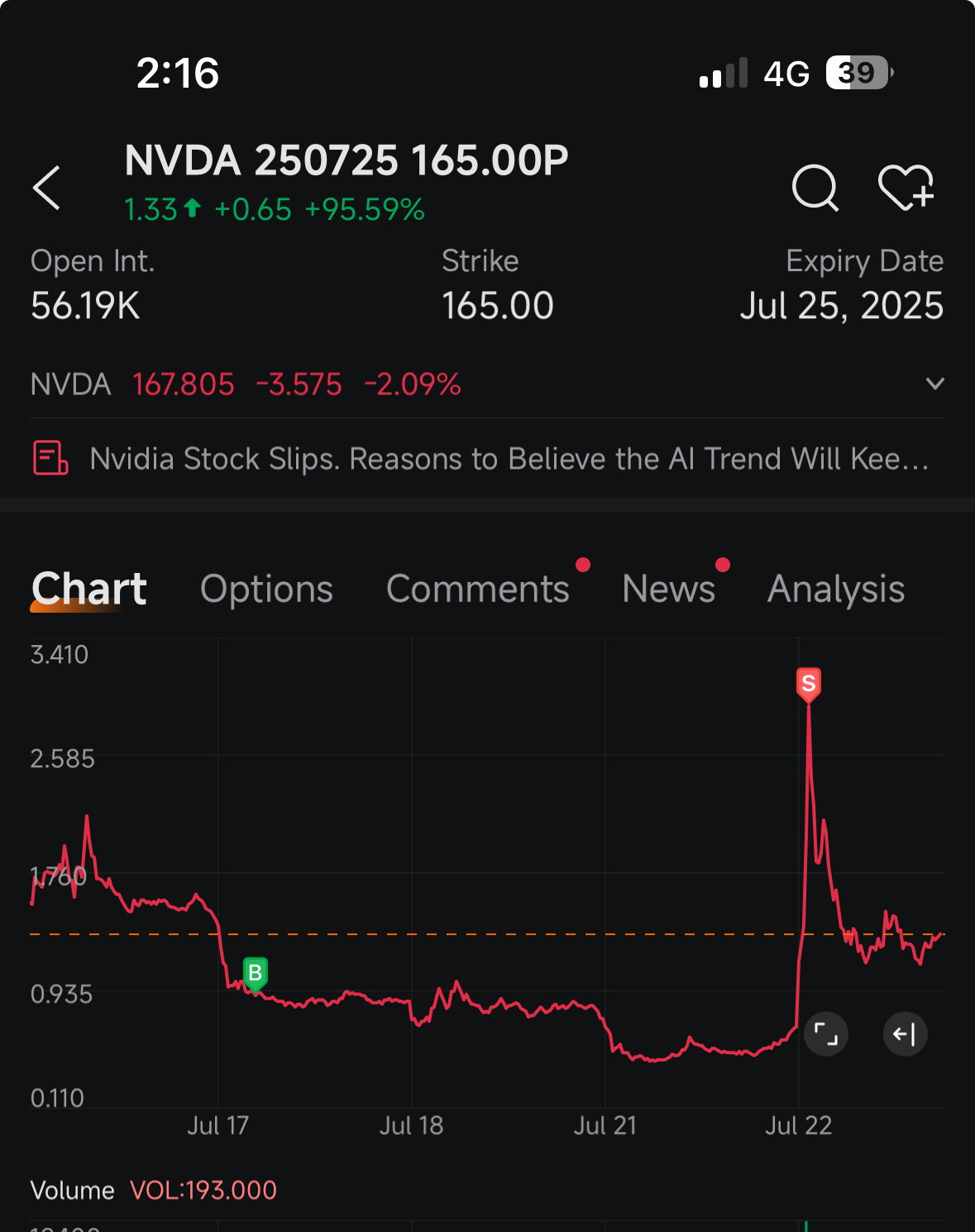975x1232 pixels.
Task: Select the Chart tab
Action: coord(88,589)
